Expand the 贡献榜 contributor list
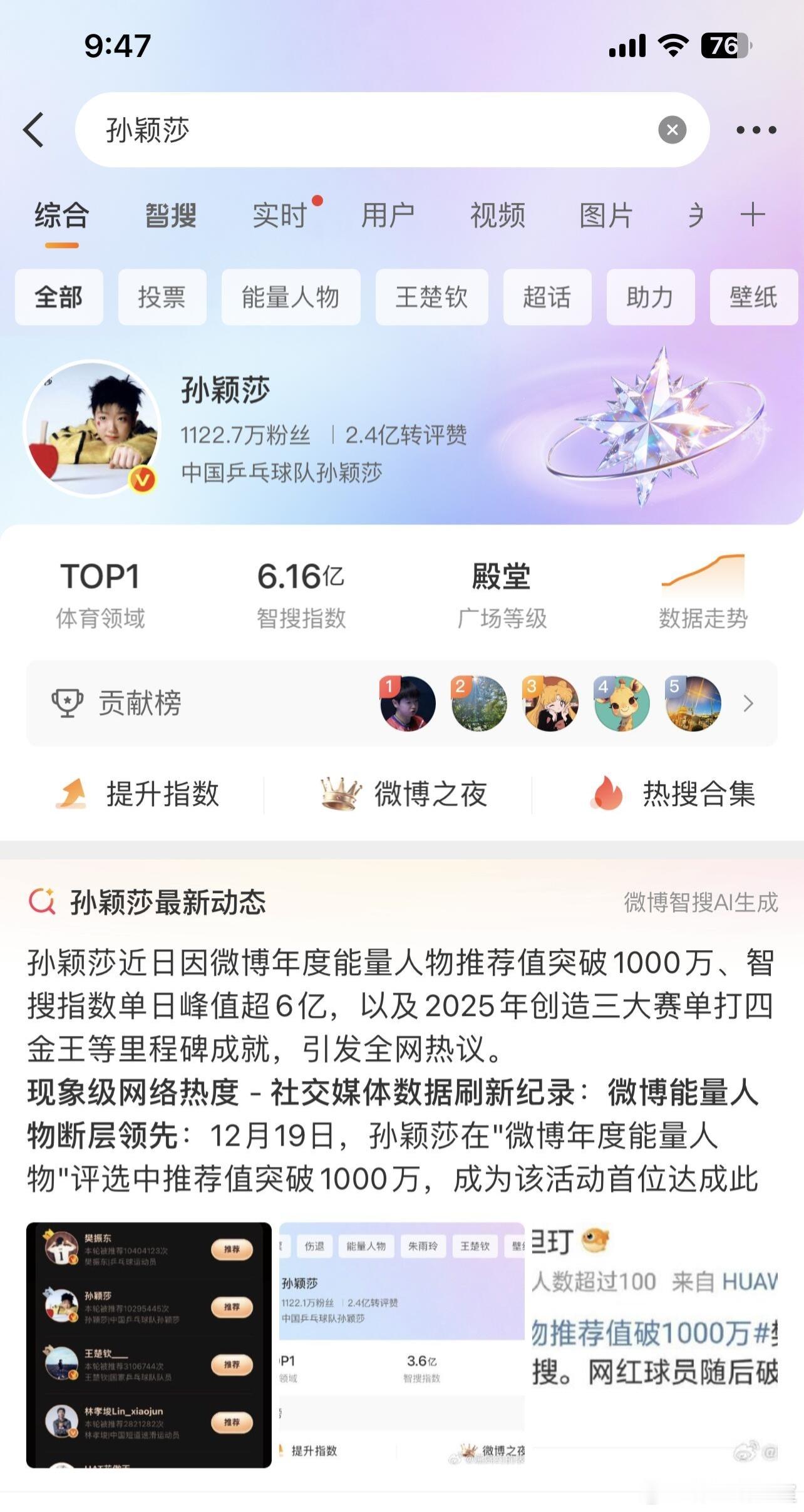Screen dimensions: 804x1512 pos(747,704)
